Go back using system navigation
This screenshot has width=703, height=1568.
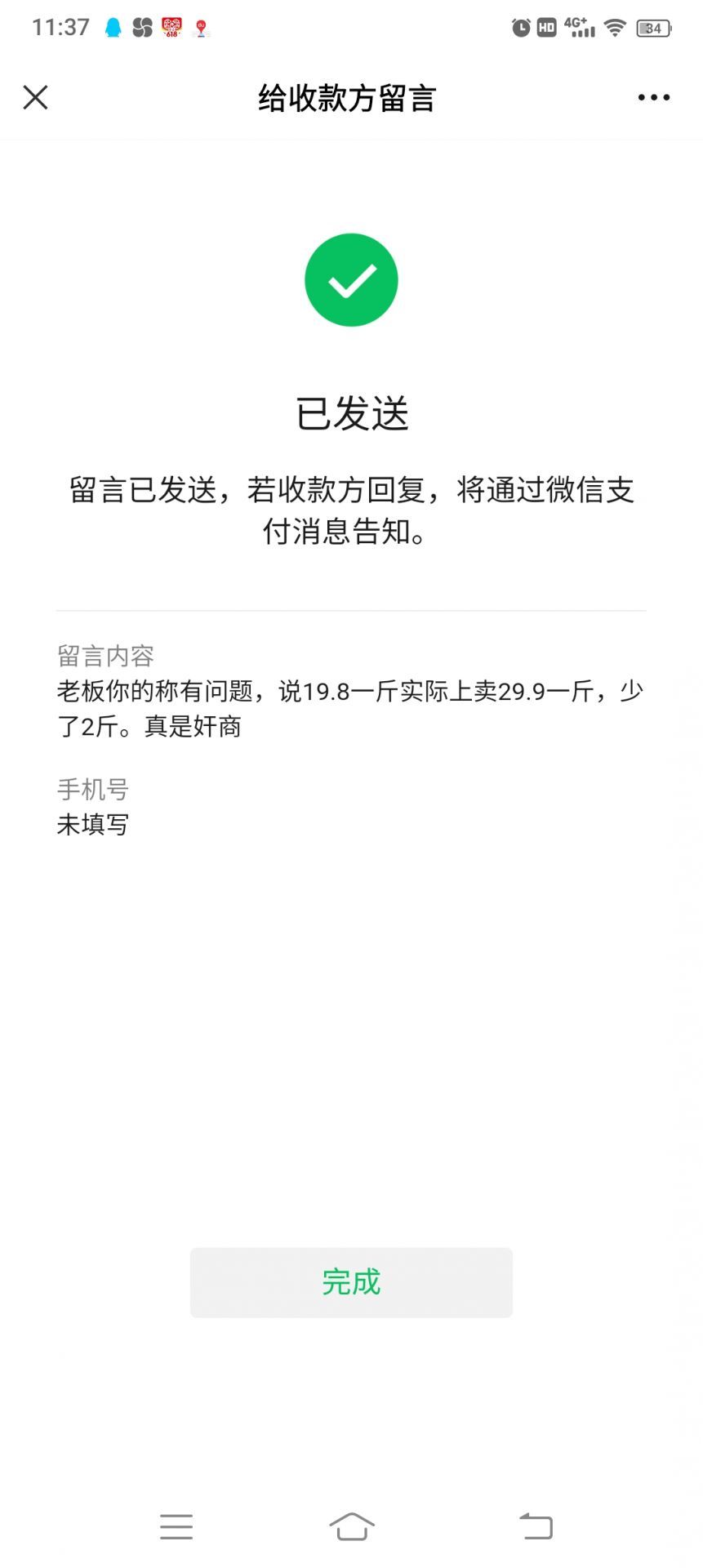coord(536,1526)
